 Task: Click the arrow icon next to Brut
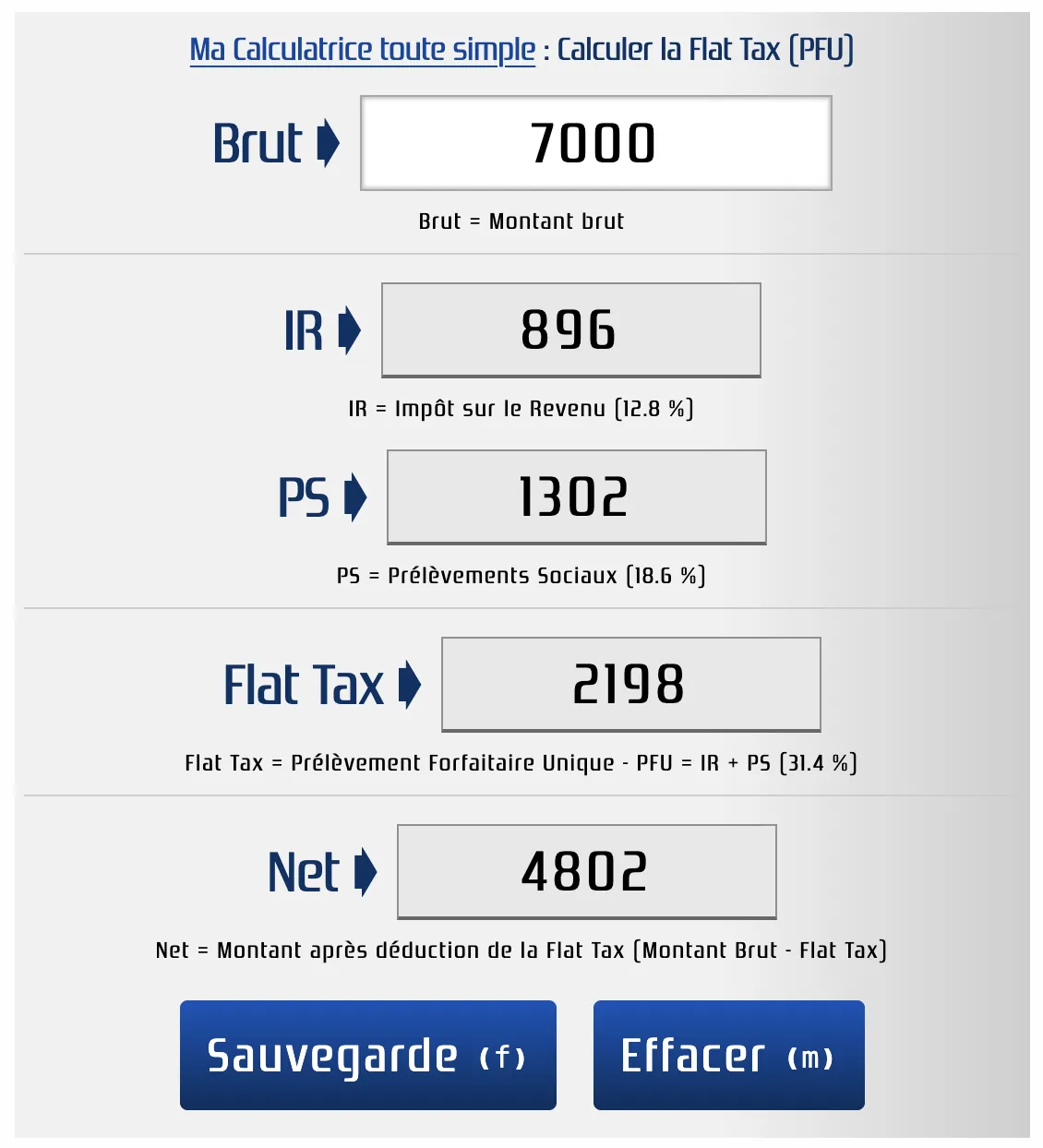(328, 143)
